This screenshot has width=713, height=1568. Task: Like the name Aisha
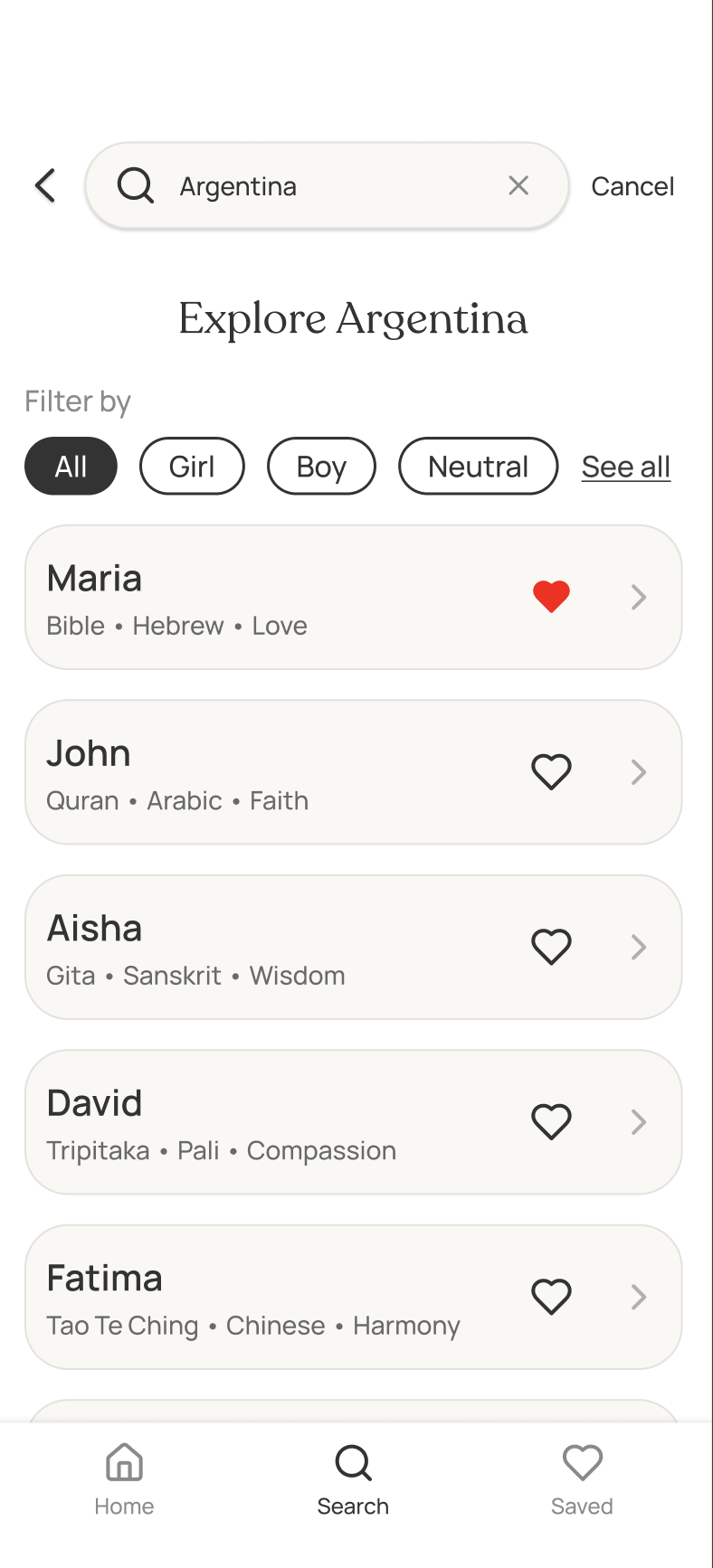click(551, 947)
